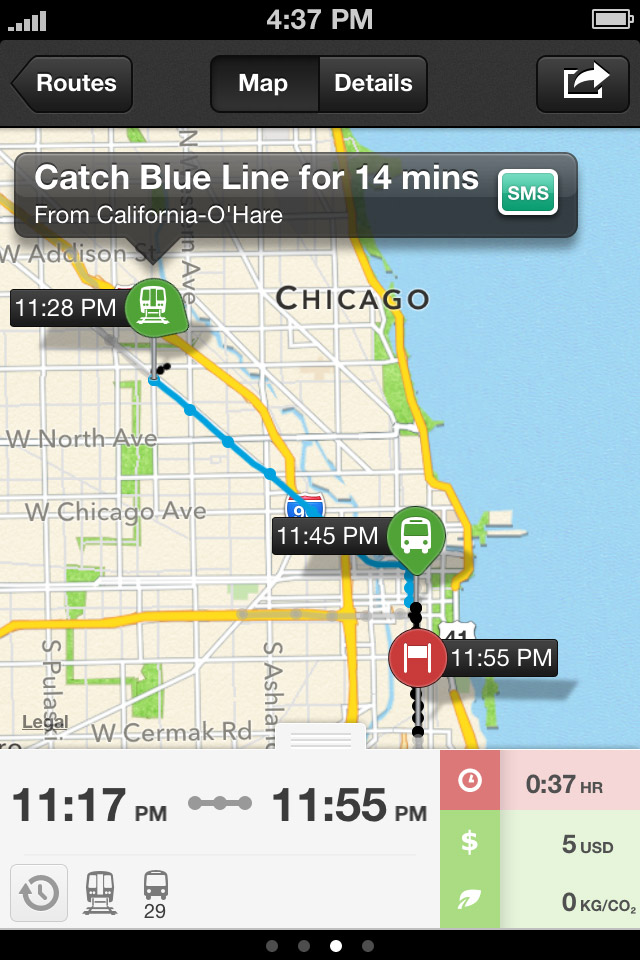Open the departure time history icon
Screen dimensions: 640x960
[39, 892]
